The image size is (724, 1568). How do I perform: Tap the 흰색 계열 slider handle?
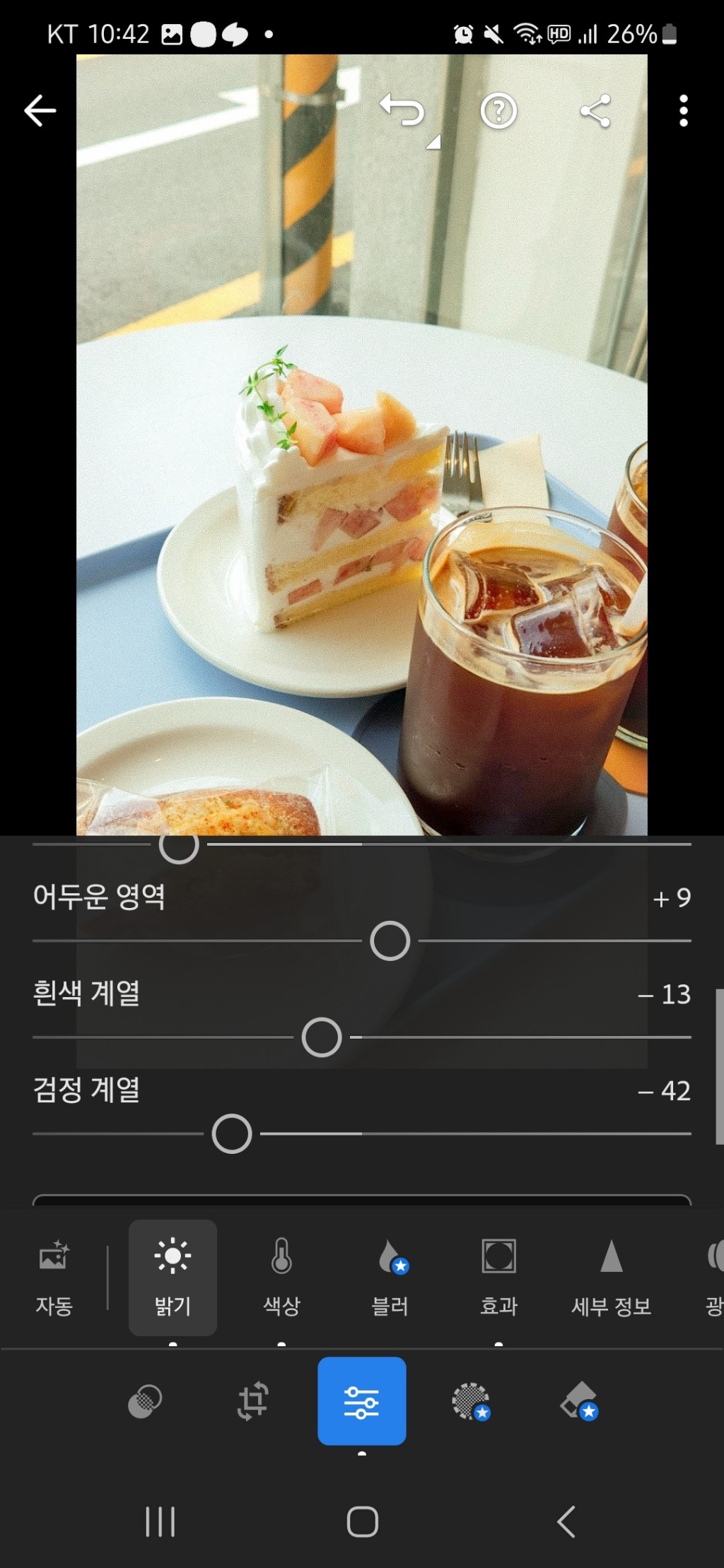coord(322,1037)
